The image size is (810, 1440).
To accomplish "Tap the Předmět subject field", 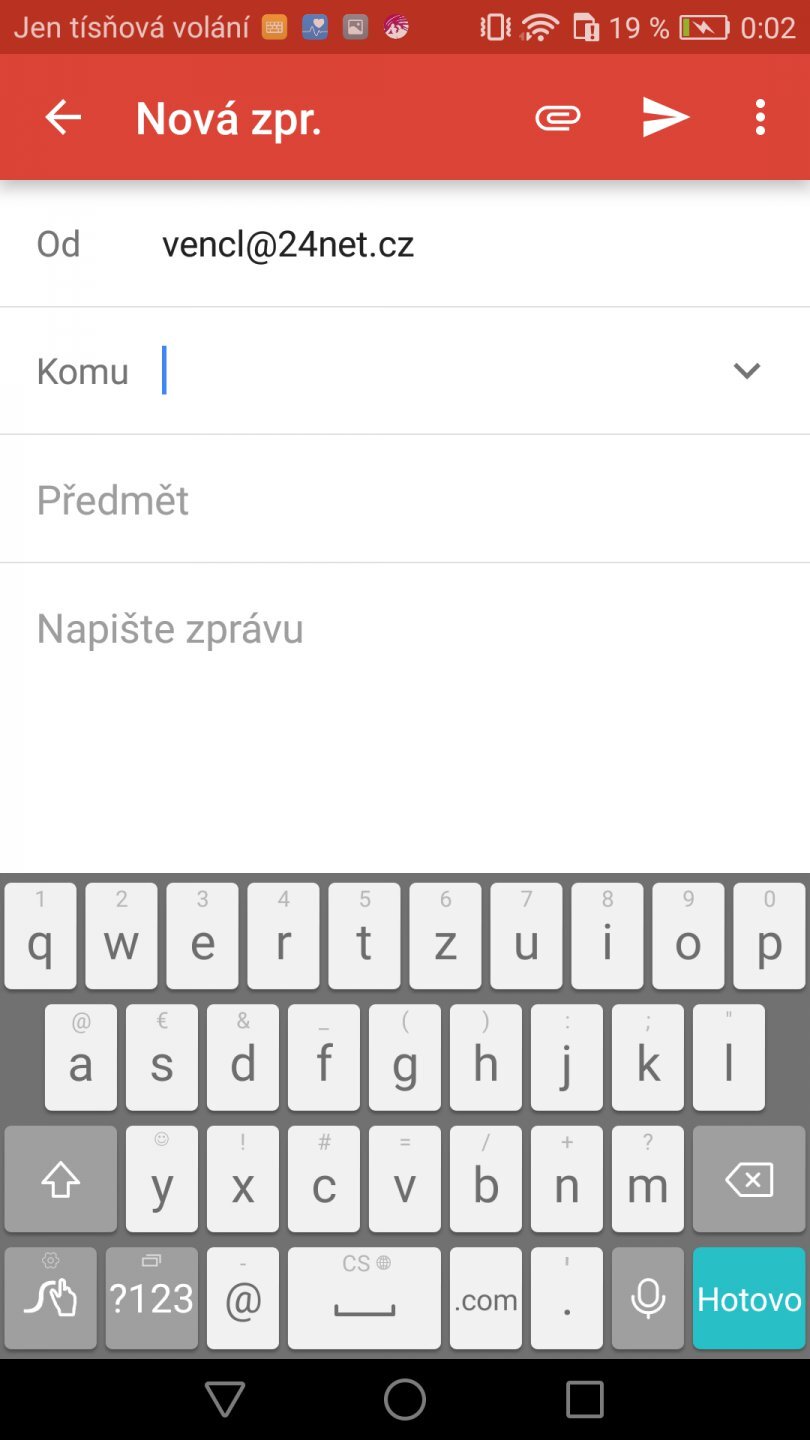I will (x=405, y=500).
